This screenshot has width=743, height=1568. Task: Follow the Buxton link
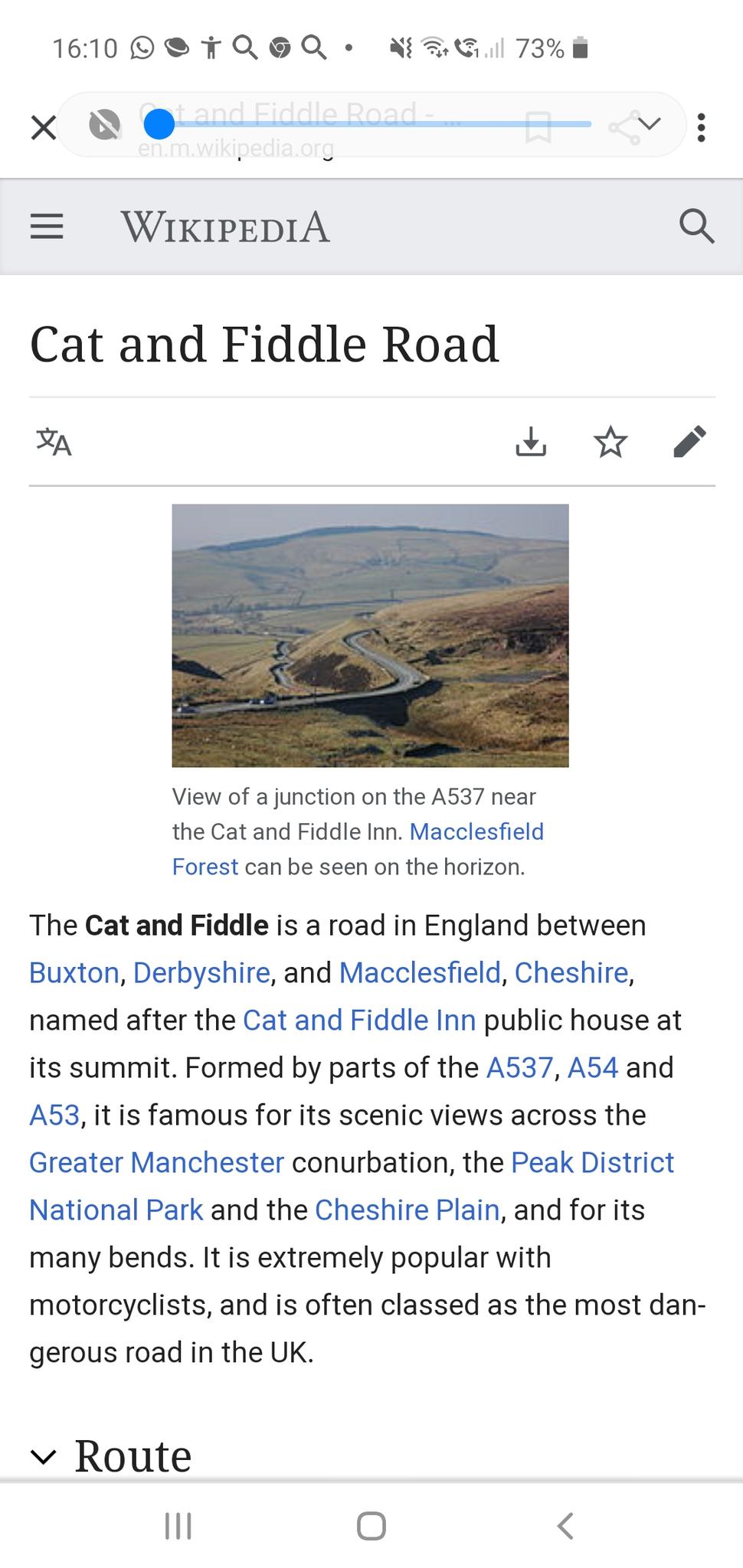tap(74, 972)
